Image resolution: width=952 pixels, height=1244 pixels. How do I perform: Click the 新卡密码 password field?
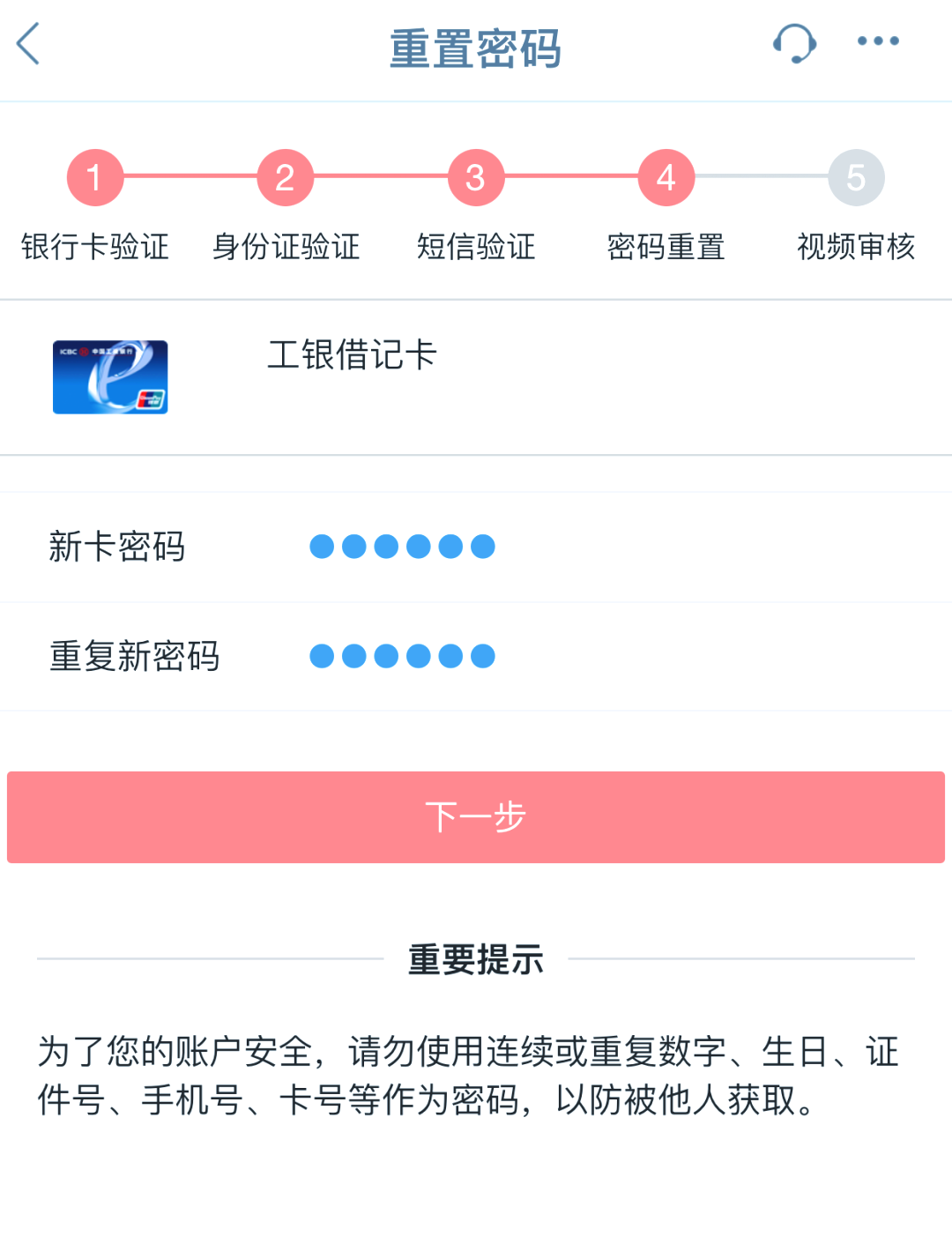tap(402, 547)
